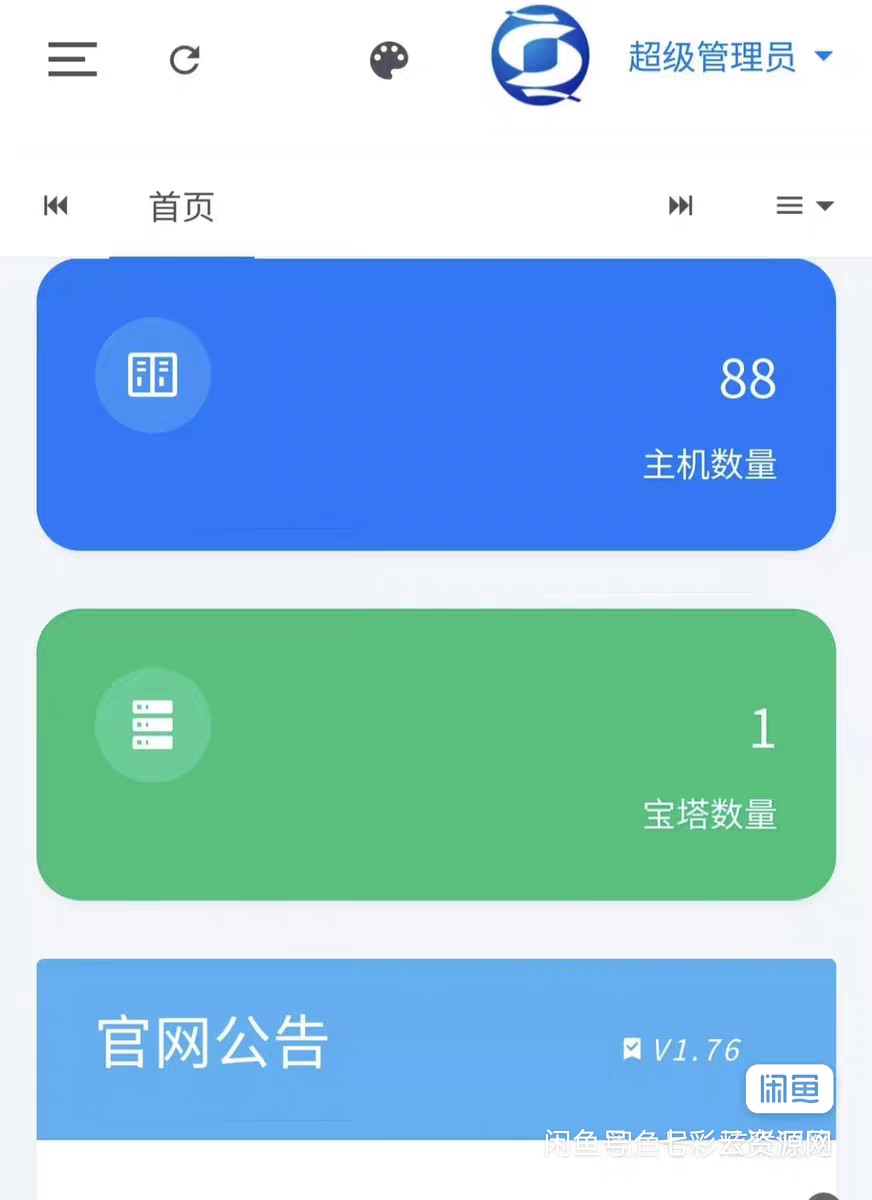Toggle sidebar visibility via top-left menu
The height and width of the screenshot is (1200, 872).
pyautogui.click(x=71, y=60)
